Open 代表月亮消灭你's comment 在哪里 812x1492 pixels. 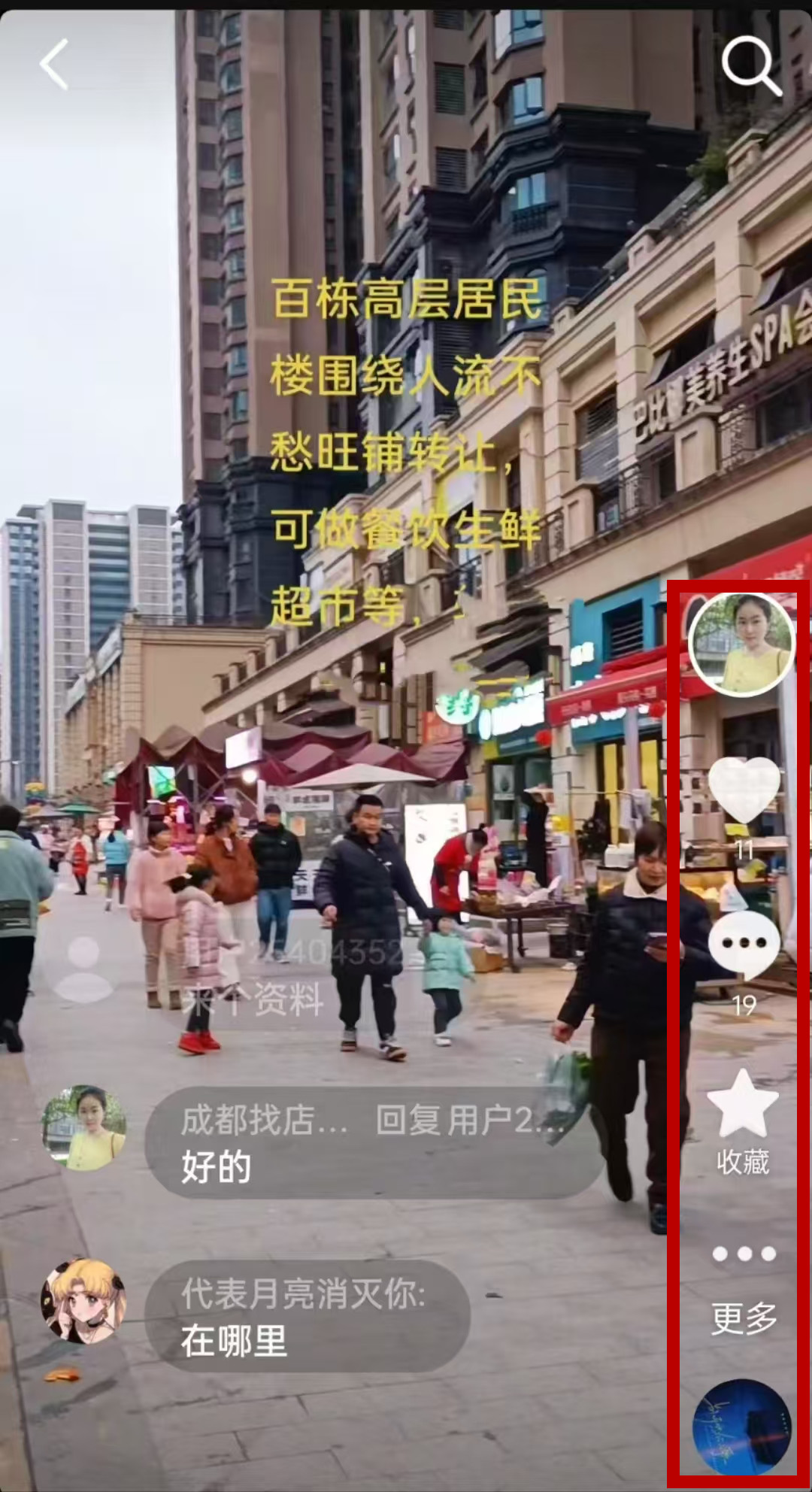307,1316
